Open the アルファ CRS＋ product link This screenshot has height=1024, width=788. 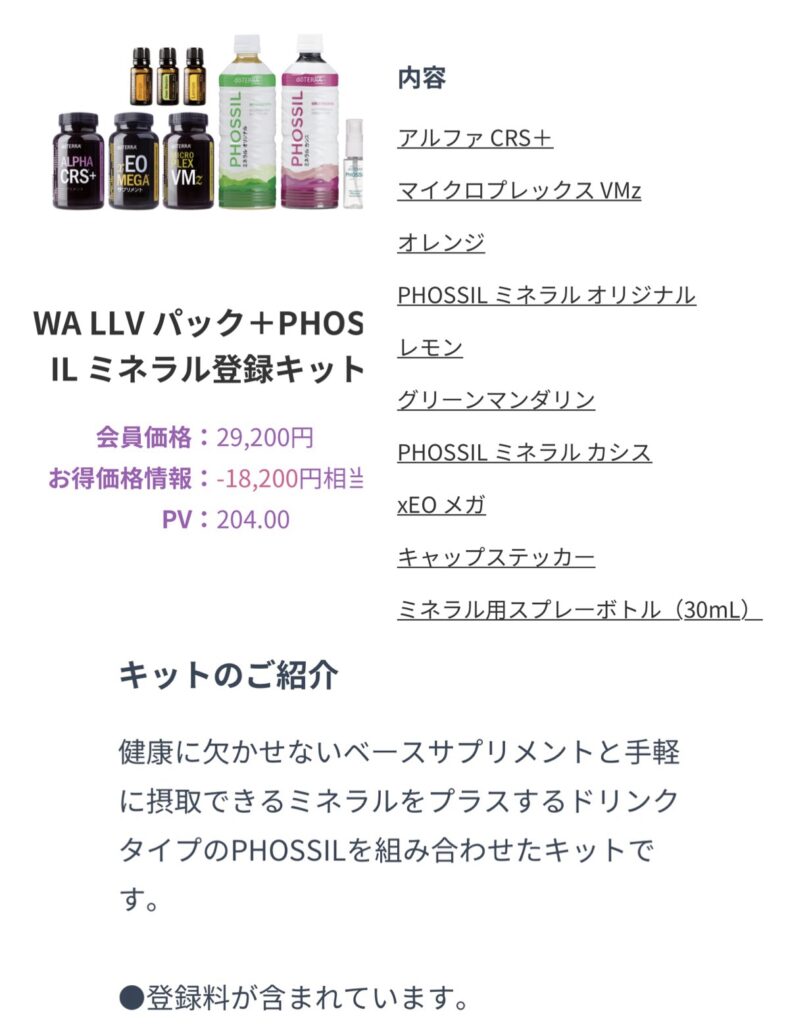pyautogui.click(x=475, y=138)
